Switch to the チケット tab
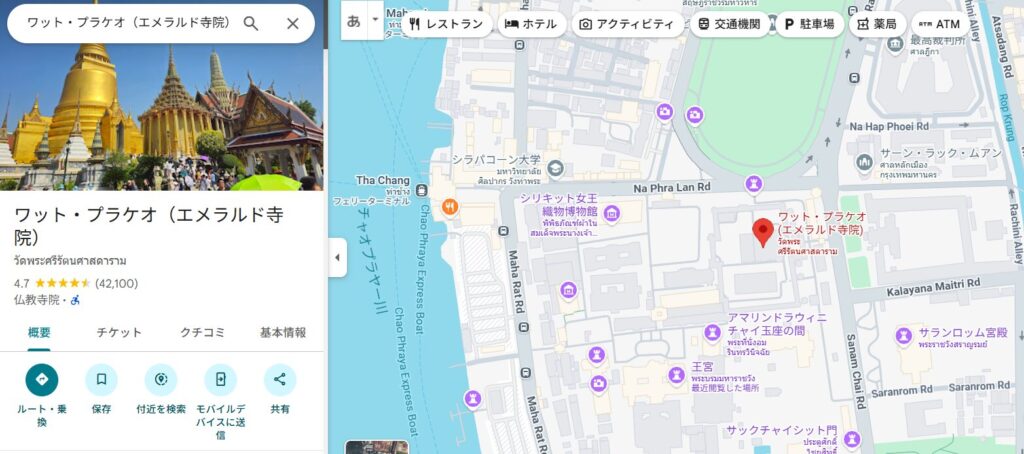Screen dimensions: 1024x454 pyautogui.click(x=119, y=333)
